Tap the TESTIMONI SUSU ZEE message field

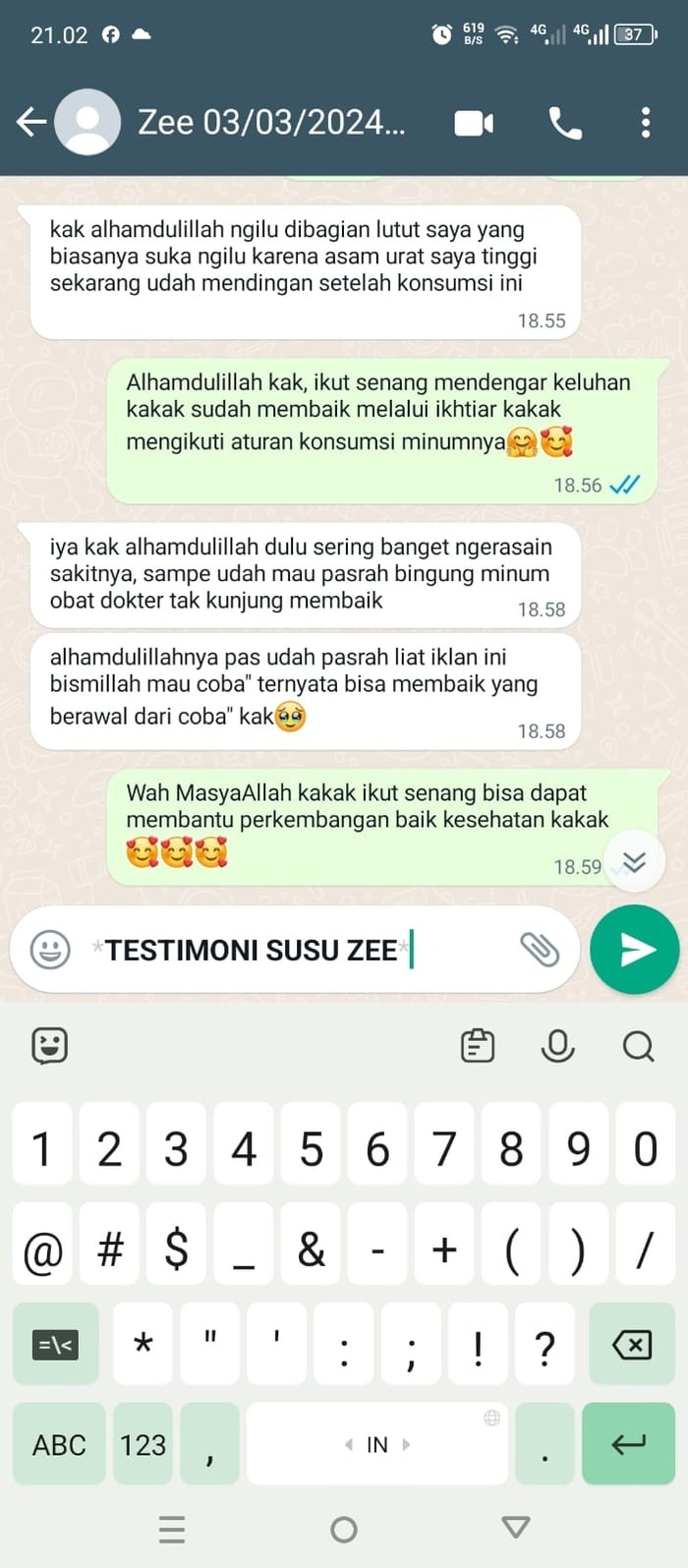point(295,950)
